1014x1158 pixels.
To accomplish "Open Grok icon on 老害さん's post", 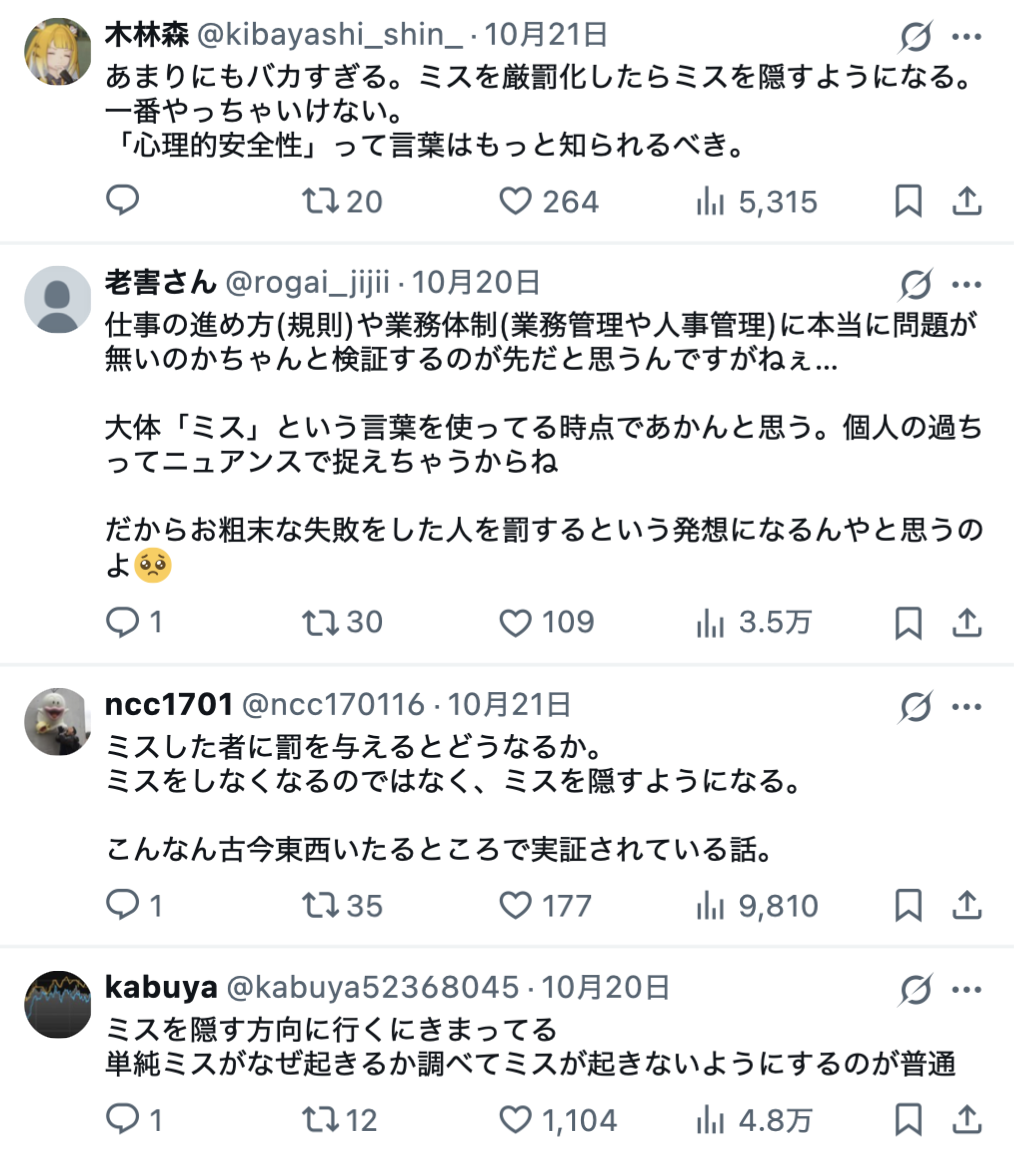I will click(915, 285).
